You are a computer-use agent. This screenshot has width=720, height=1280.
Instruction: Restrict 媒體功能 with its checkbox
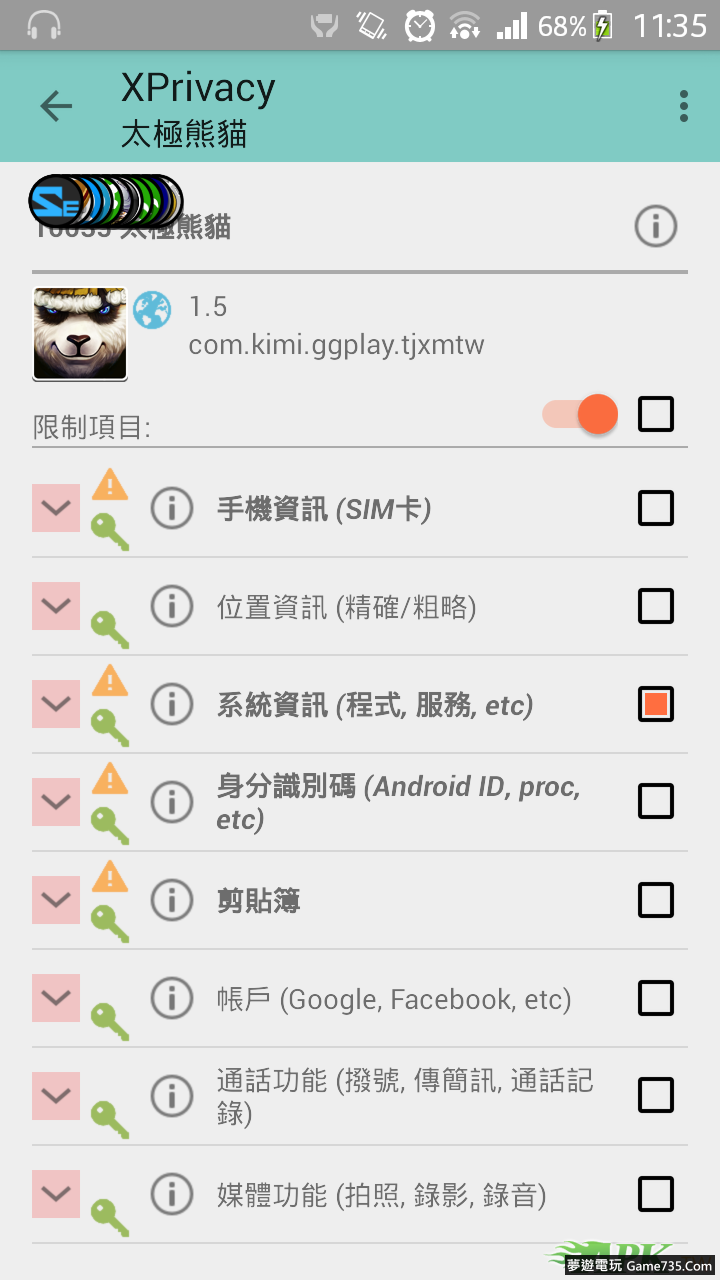tap(656, 1194)
